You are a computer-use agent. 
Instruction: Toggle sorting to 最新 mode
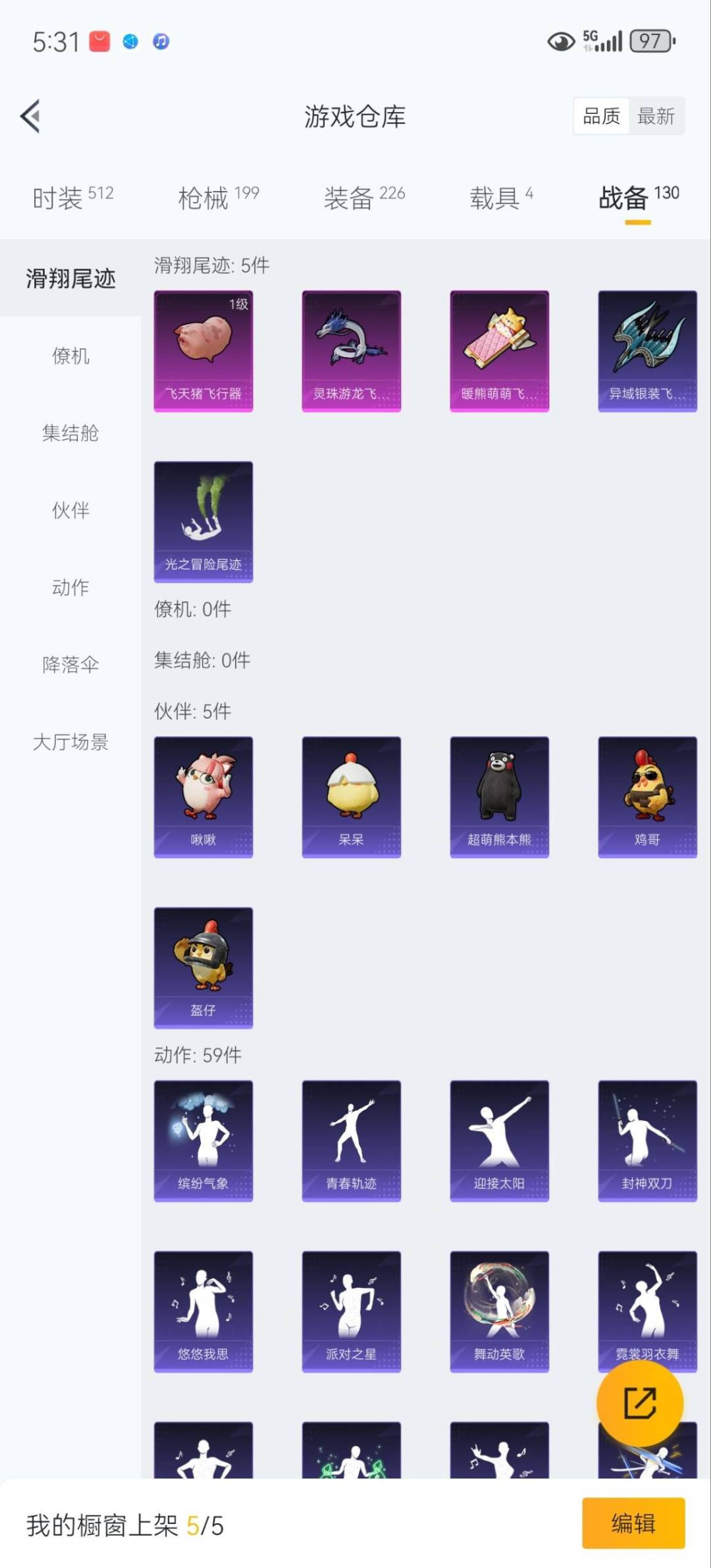coord(656,116)
